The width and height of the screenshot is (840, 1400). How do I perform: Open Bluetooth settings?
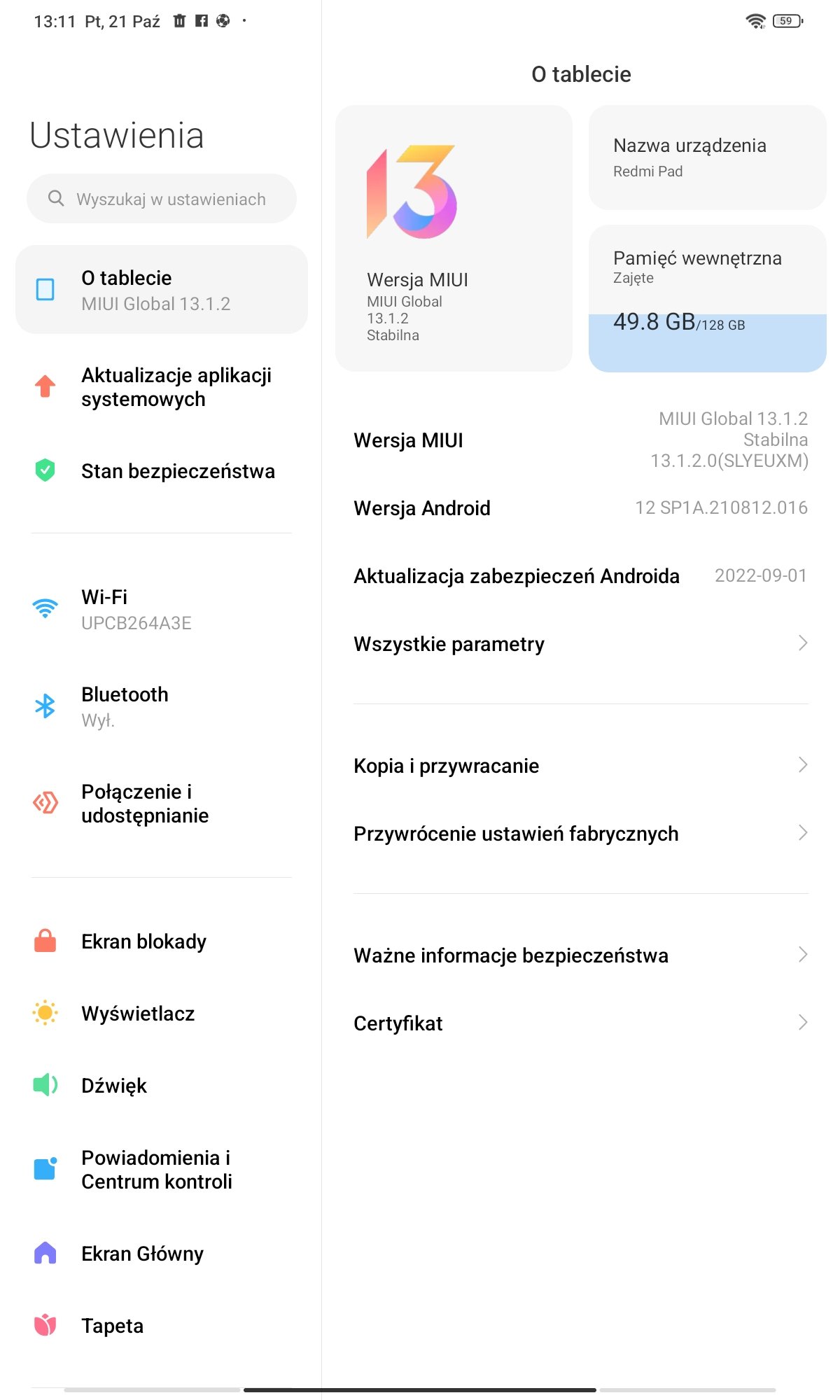pyautogui.click(x=162, y=707)
